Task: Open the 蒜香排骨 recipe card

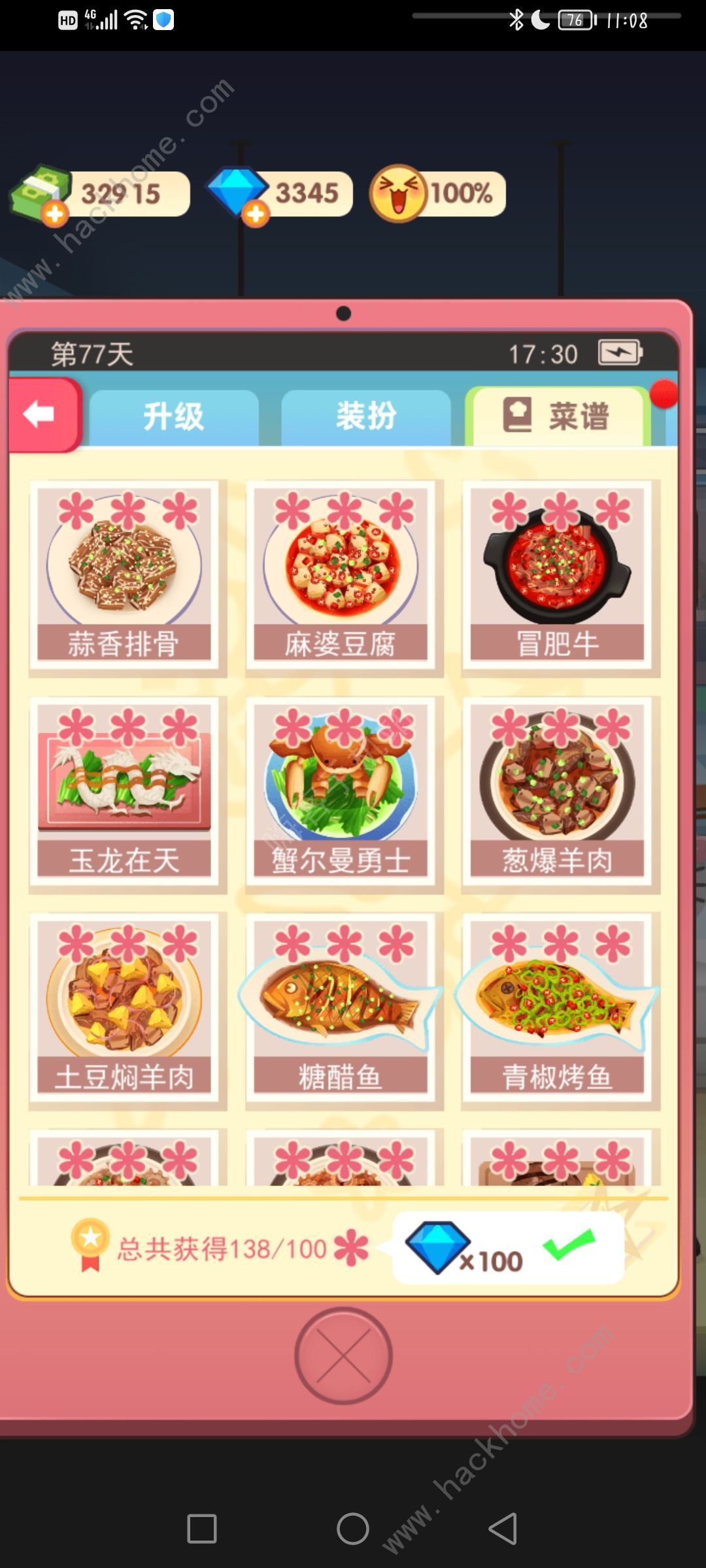Action: click(x=124, y=575)
